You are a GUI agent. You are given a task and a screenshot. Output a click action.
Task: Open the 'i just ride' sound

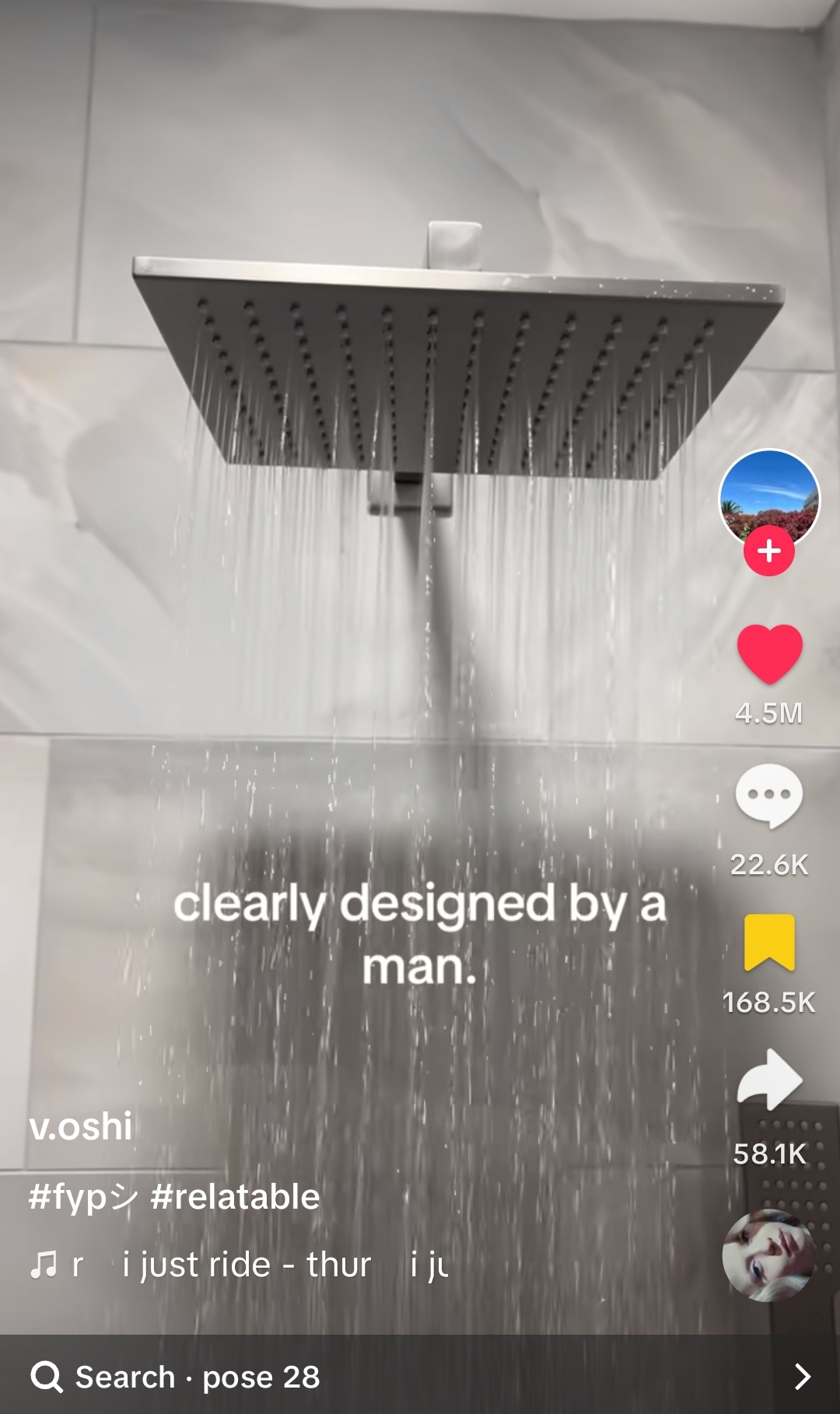coord(246,1265)
